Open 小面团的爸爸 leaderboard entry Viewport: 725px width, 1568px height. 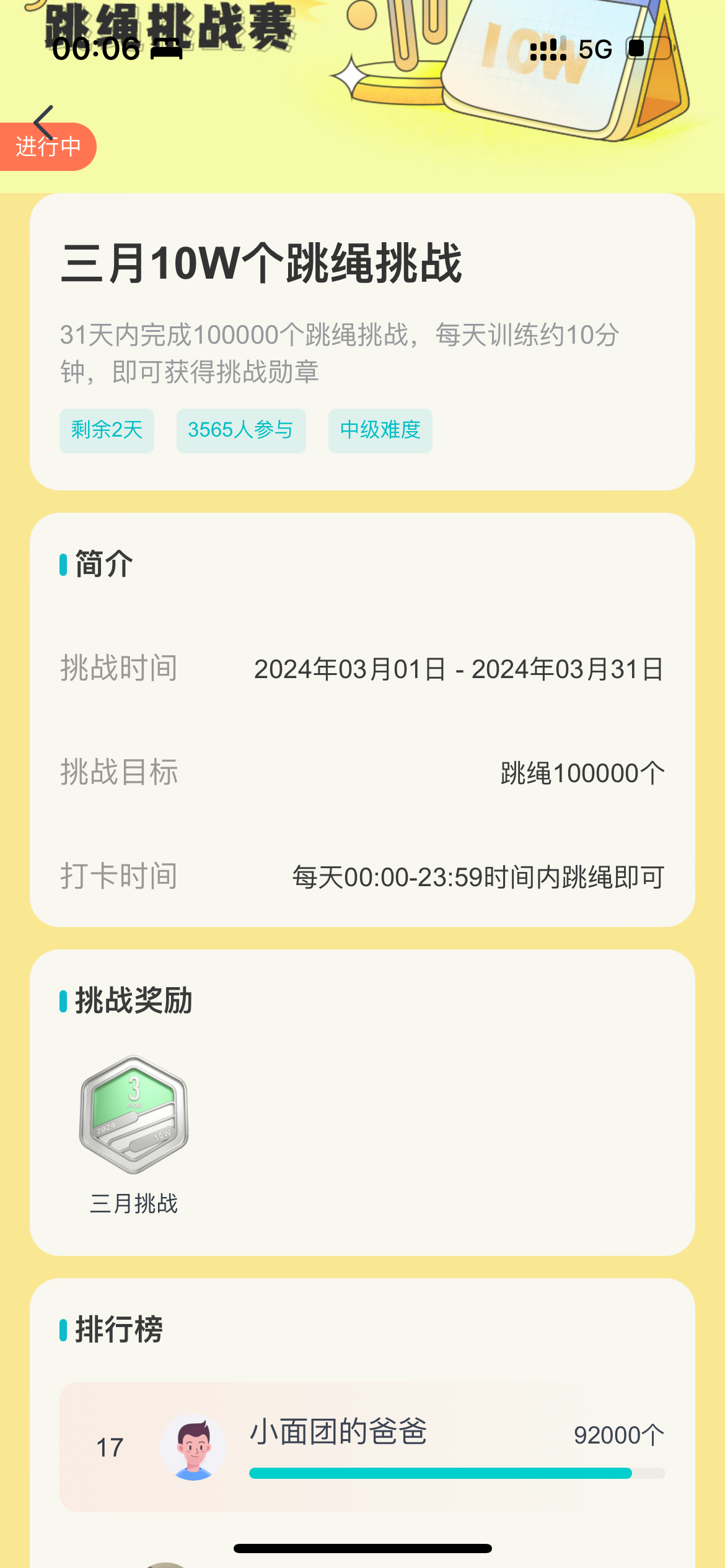pos(362,1447)
